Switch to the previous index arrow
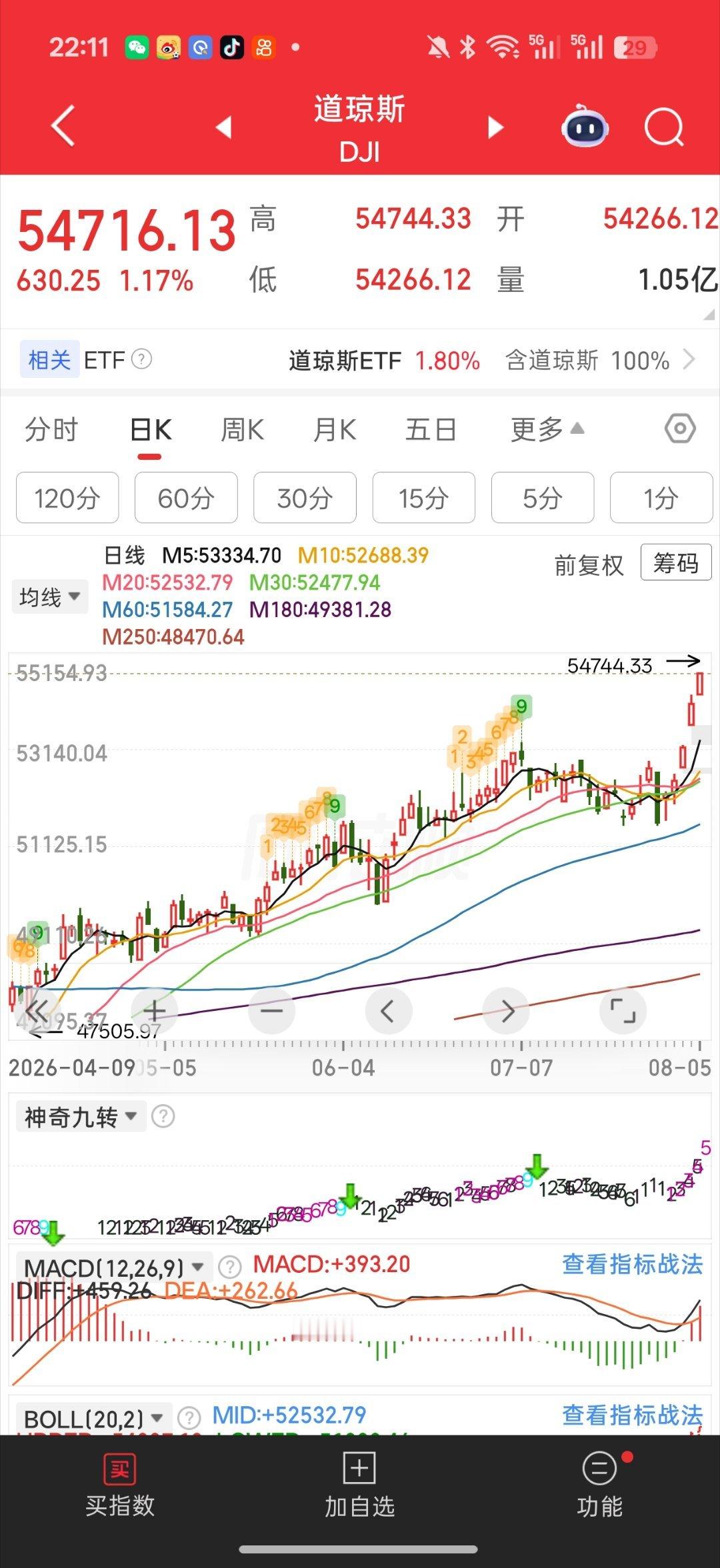This screenshot has height=1568, width=720. tap(223, 127)
